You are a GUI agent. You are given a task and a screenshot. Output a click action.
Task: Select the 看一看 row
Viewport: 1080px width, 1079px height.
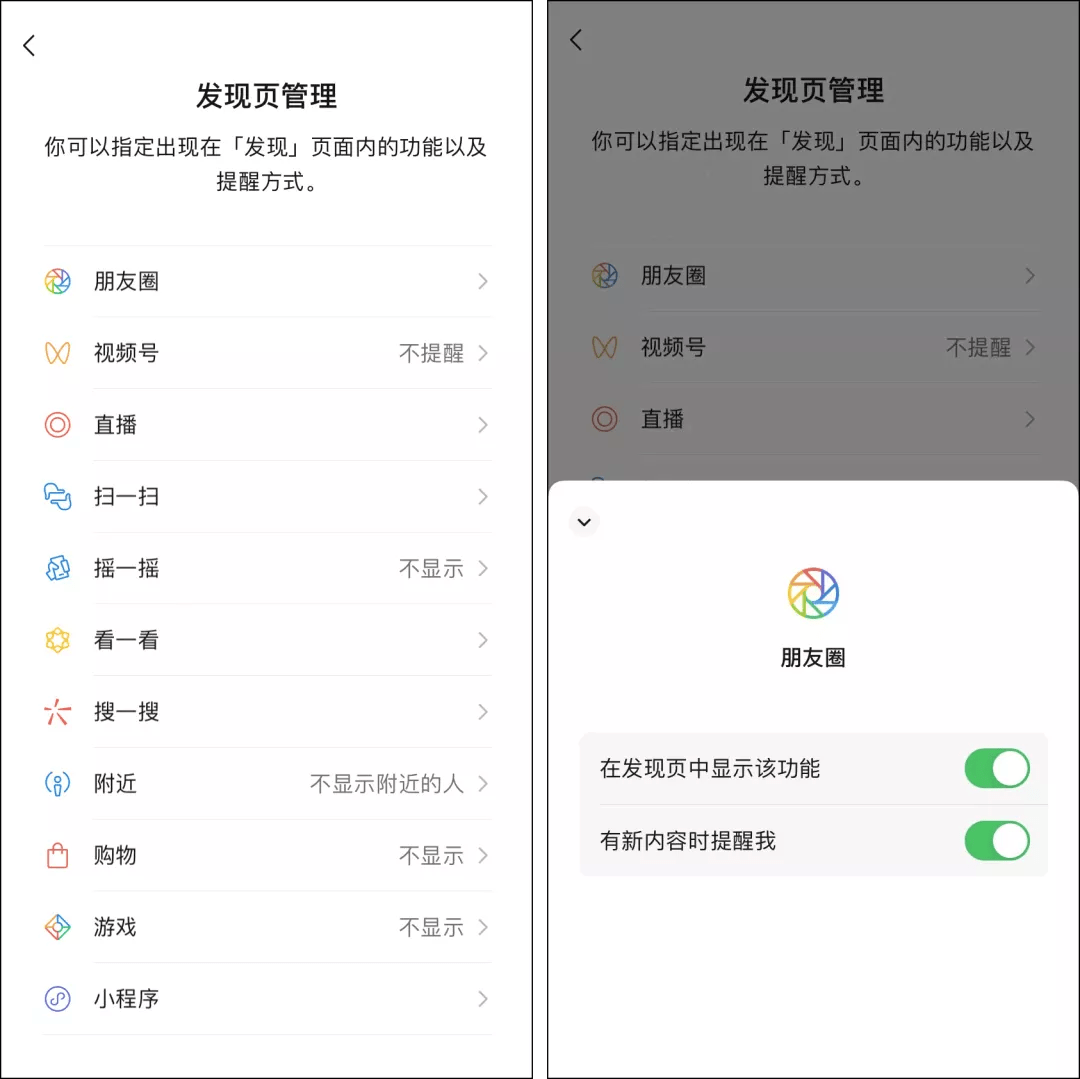click(x=267, y=641)
